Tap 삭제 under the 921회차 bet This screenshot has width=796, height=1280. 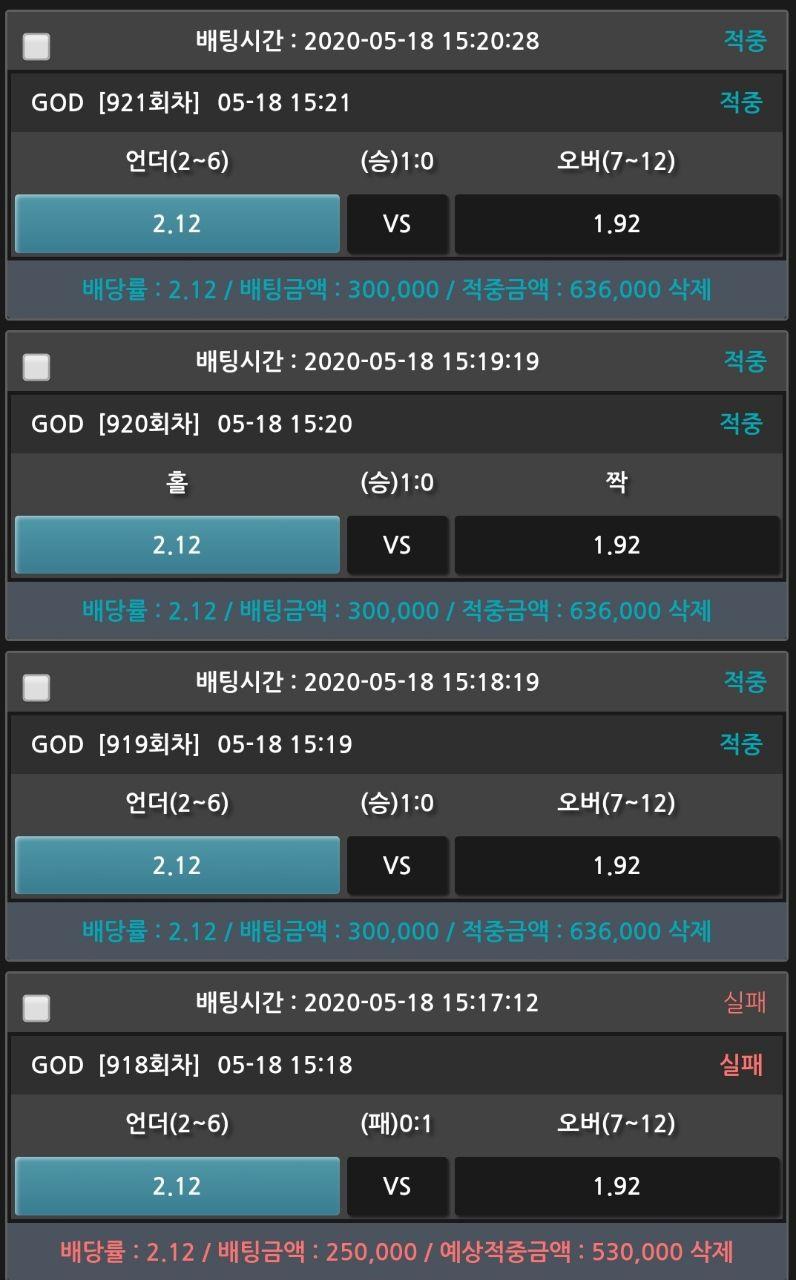pos(688,290)
